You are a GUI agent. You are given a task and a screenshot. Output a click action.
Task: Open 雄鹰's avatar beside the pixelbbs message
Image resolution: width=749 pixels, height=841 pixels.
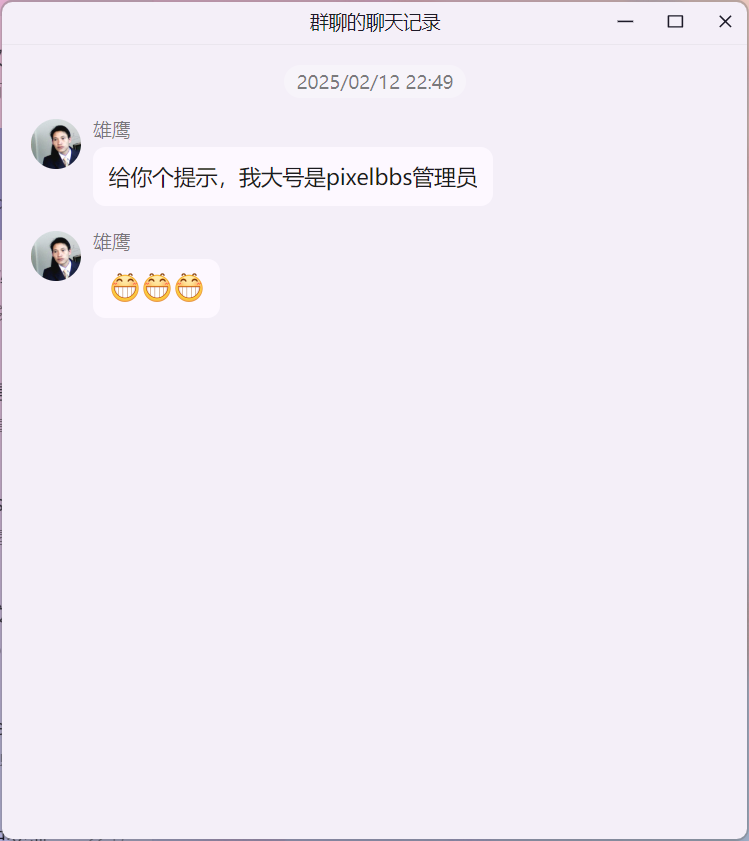click(x=56, y=144)
